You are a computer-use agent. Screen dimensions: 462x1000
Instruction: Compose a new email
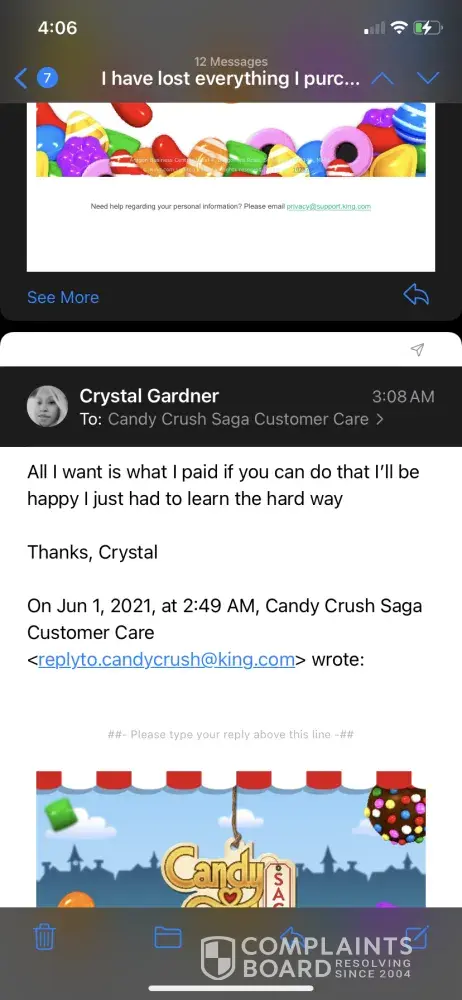417,936
